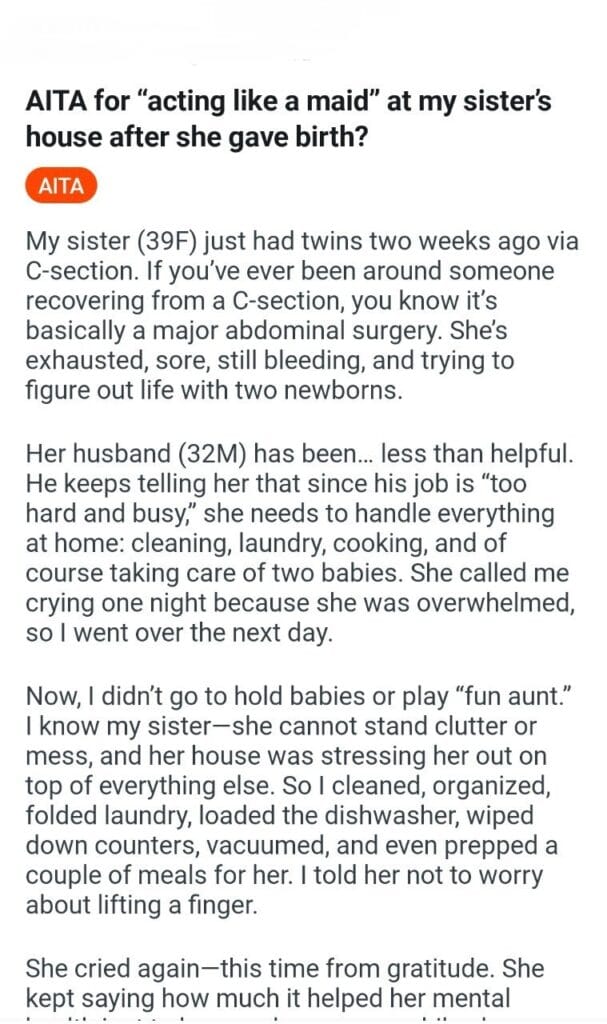Open the AITA flair tag
The height and width of the screenshot is (1024, 607).
click(x=61, y=187)
